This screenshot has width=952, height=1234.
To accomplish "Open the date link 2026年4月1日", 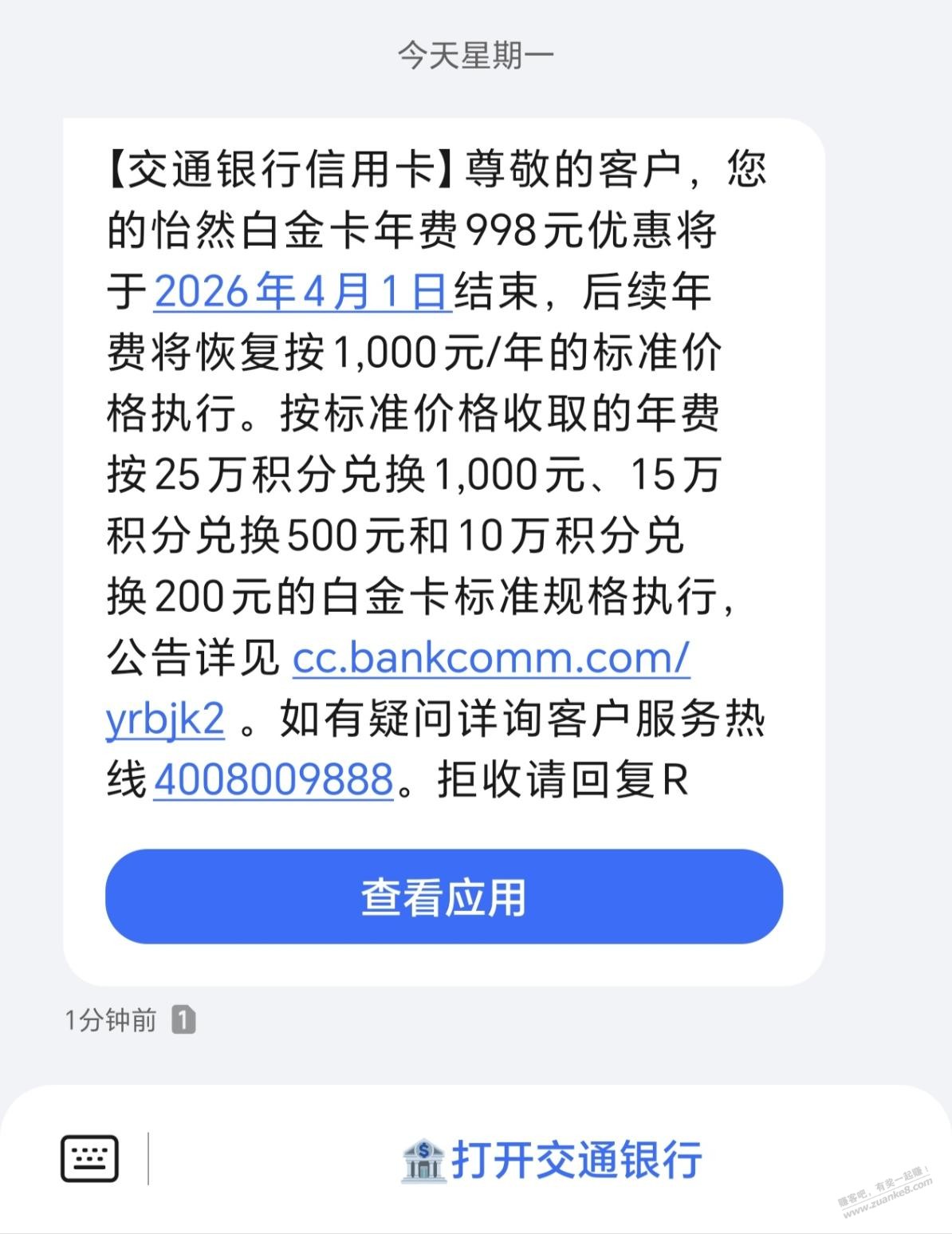I will pos(303,292).
